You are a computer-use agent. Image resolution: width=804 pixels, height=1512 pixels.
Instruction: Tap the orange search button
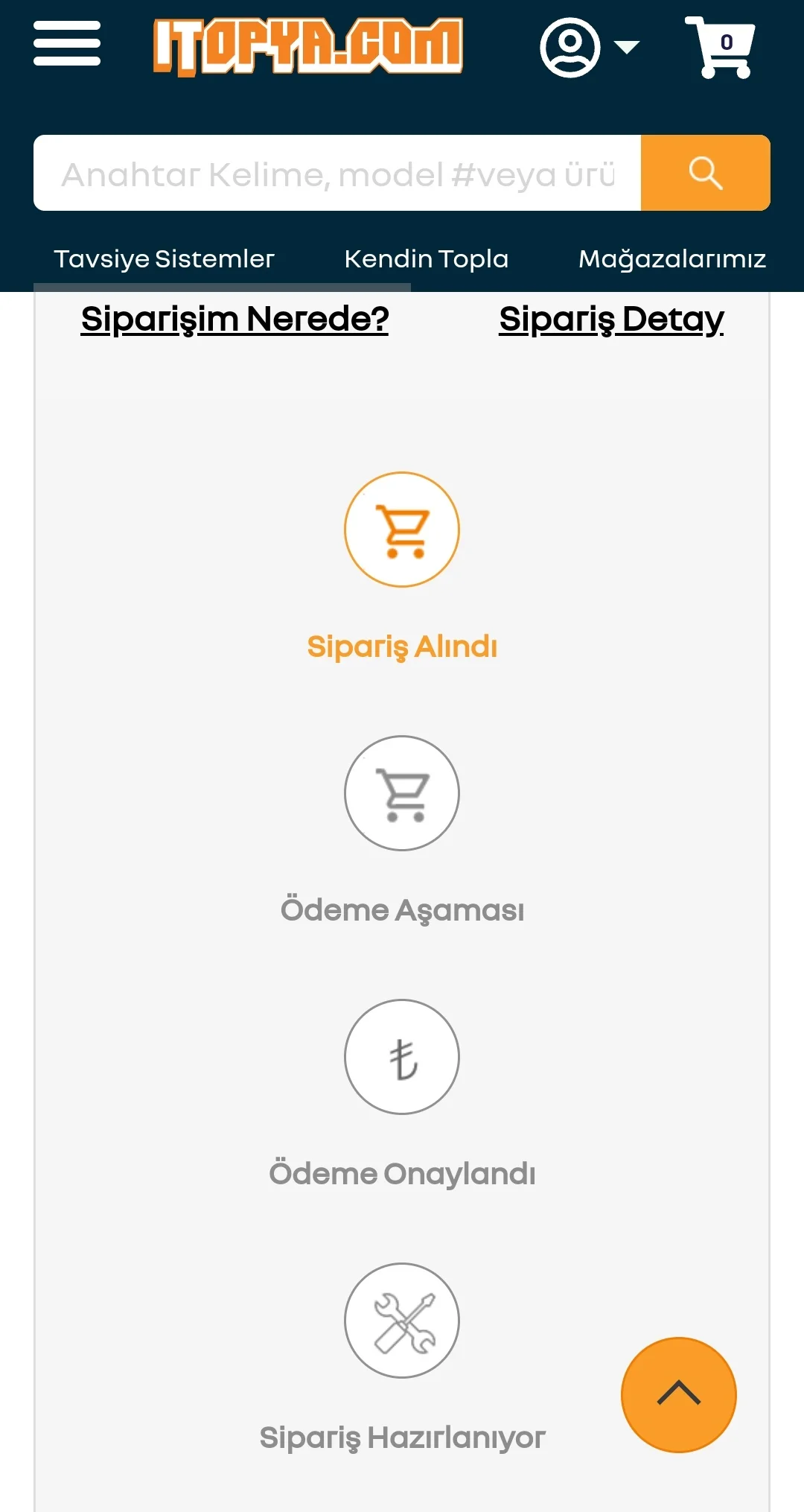(x=705, y=174)
